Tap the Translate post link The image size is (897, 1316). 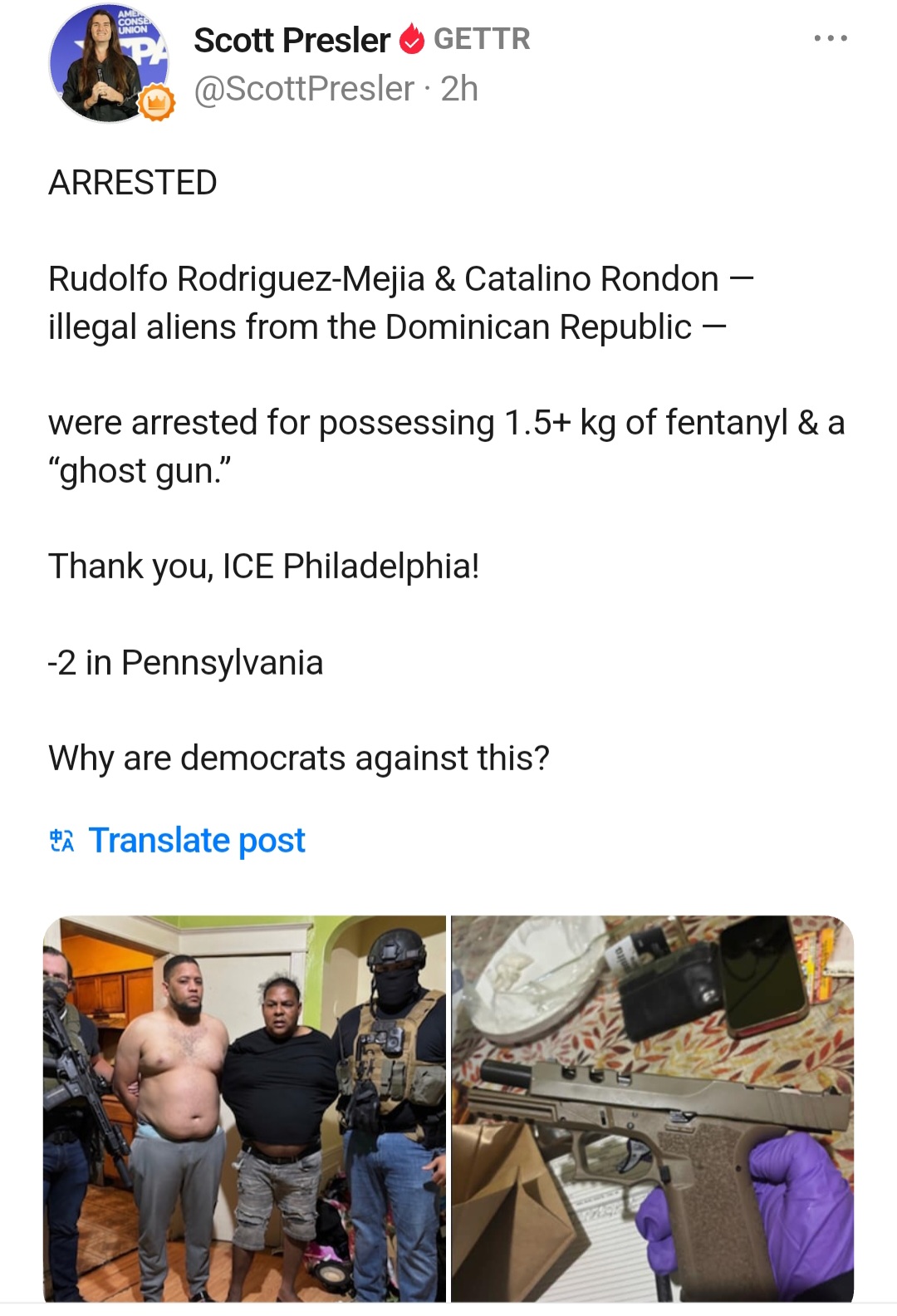pyautogui.click(x=196, y=840)
